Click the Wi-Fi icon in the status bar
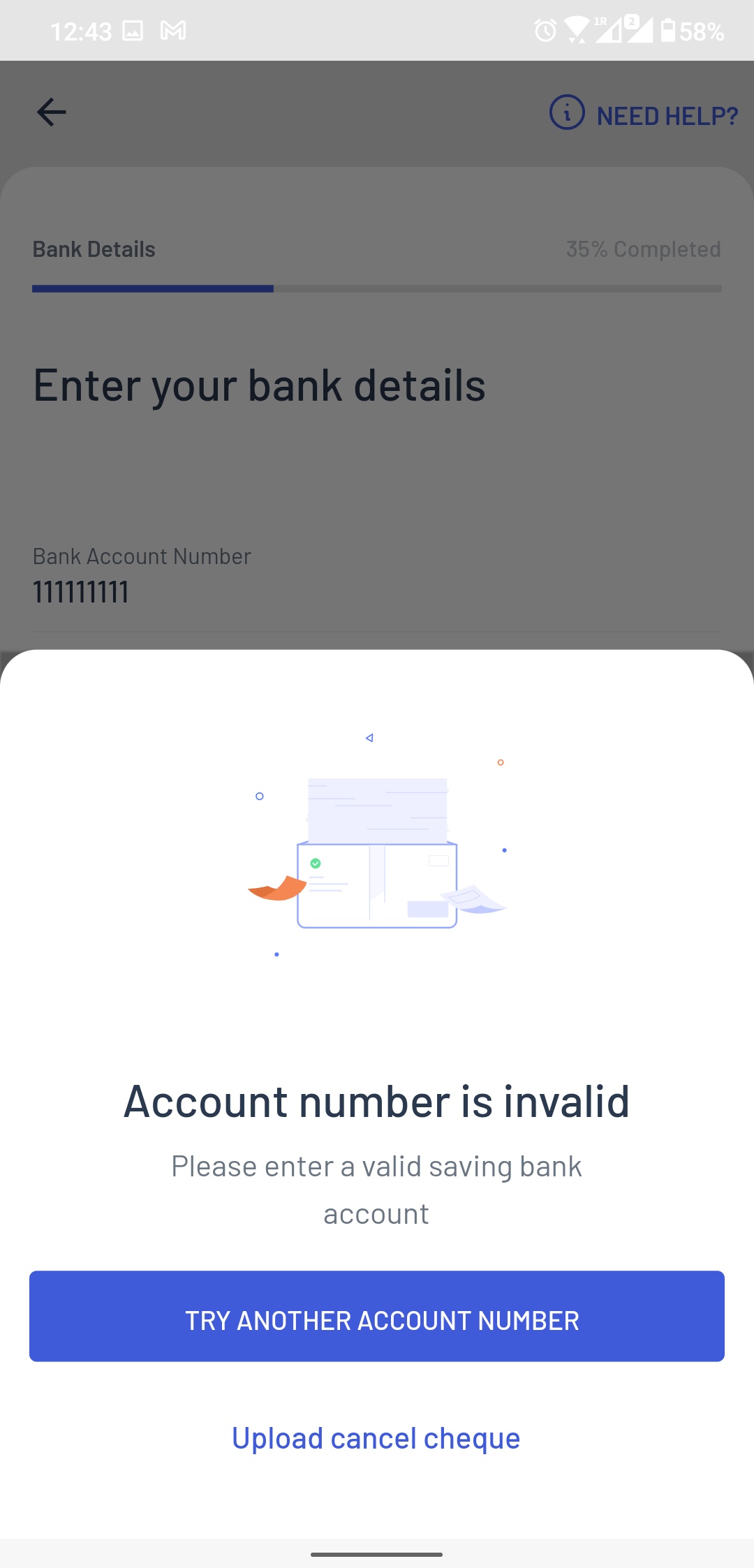The width and height of the screenshot is (754, 1568). click(577, 28)
